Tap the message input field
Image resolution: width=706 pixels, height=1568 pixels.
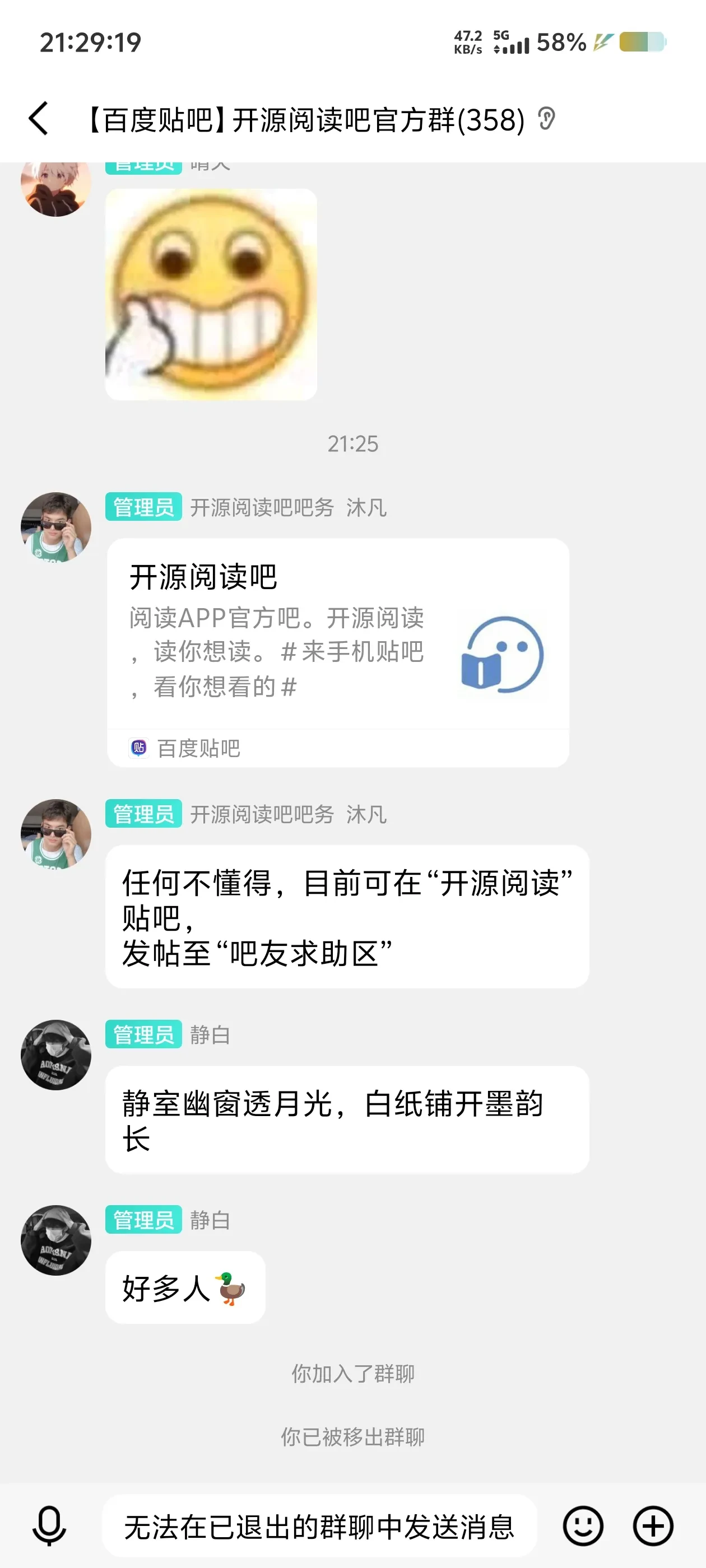[319, 1525]
